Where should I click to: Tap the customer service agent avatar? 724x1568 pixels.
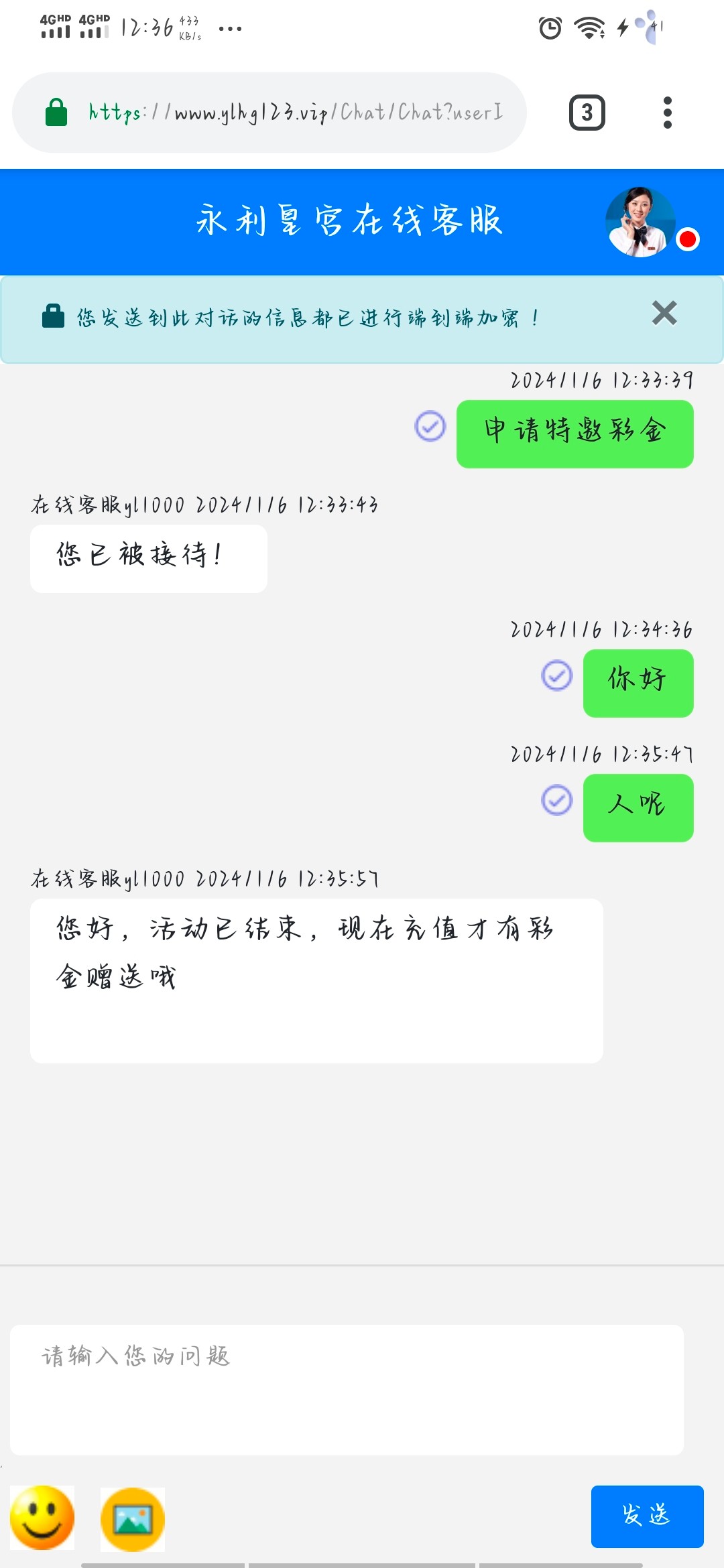pyautogui.click(x=640, y=222)
